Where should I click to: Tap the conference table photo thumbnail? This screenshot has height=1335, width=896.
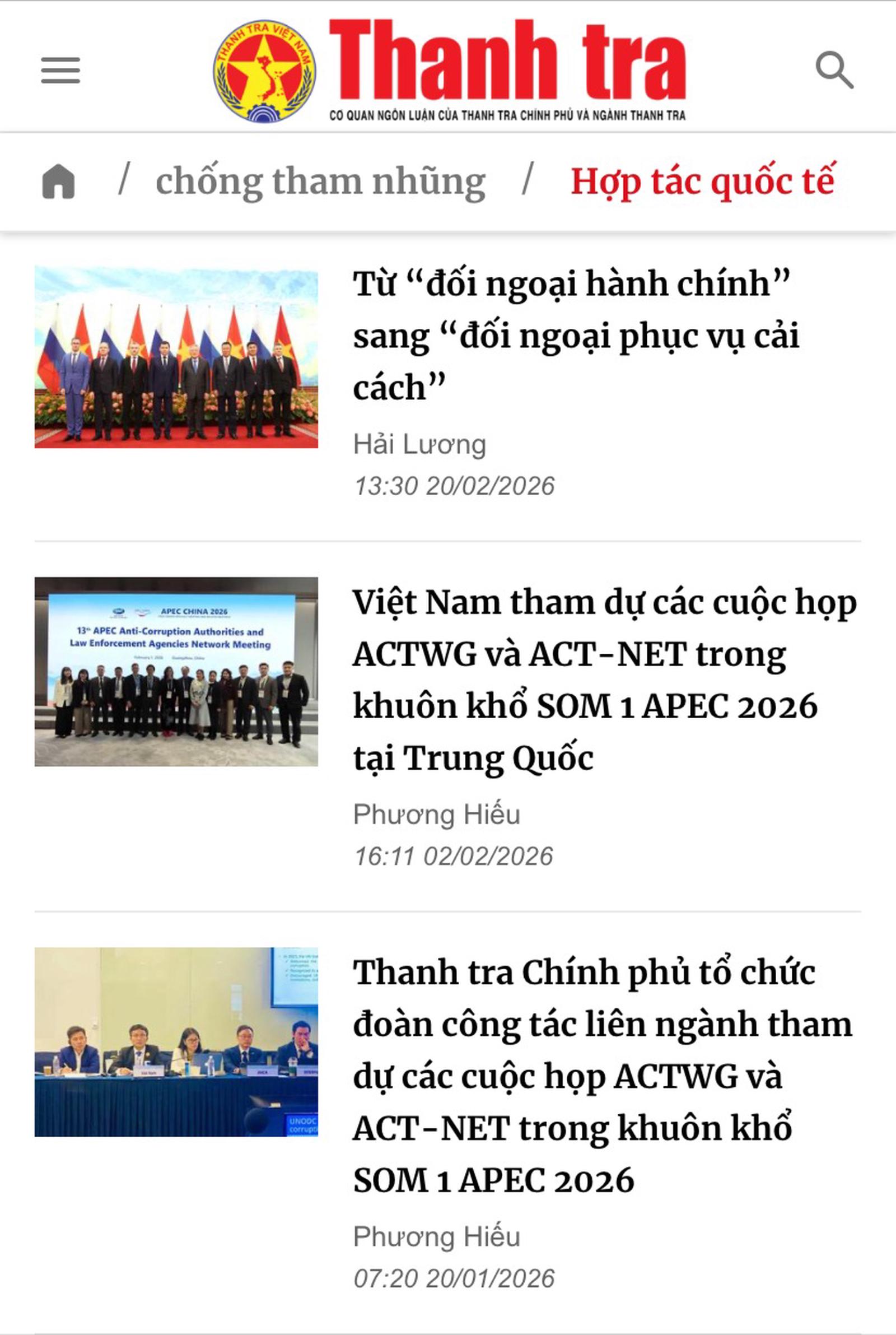point(176,1042)
